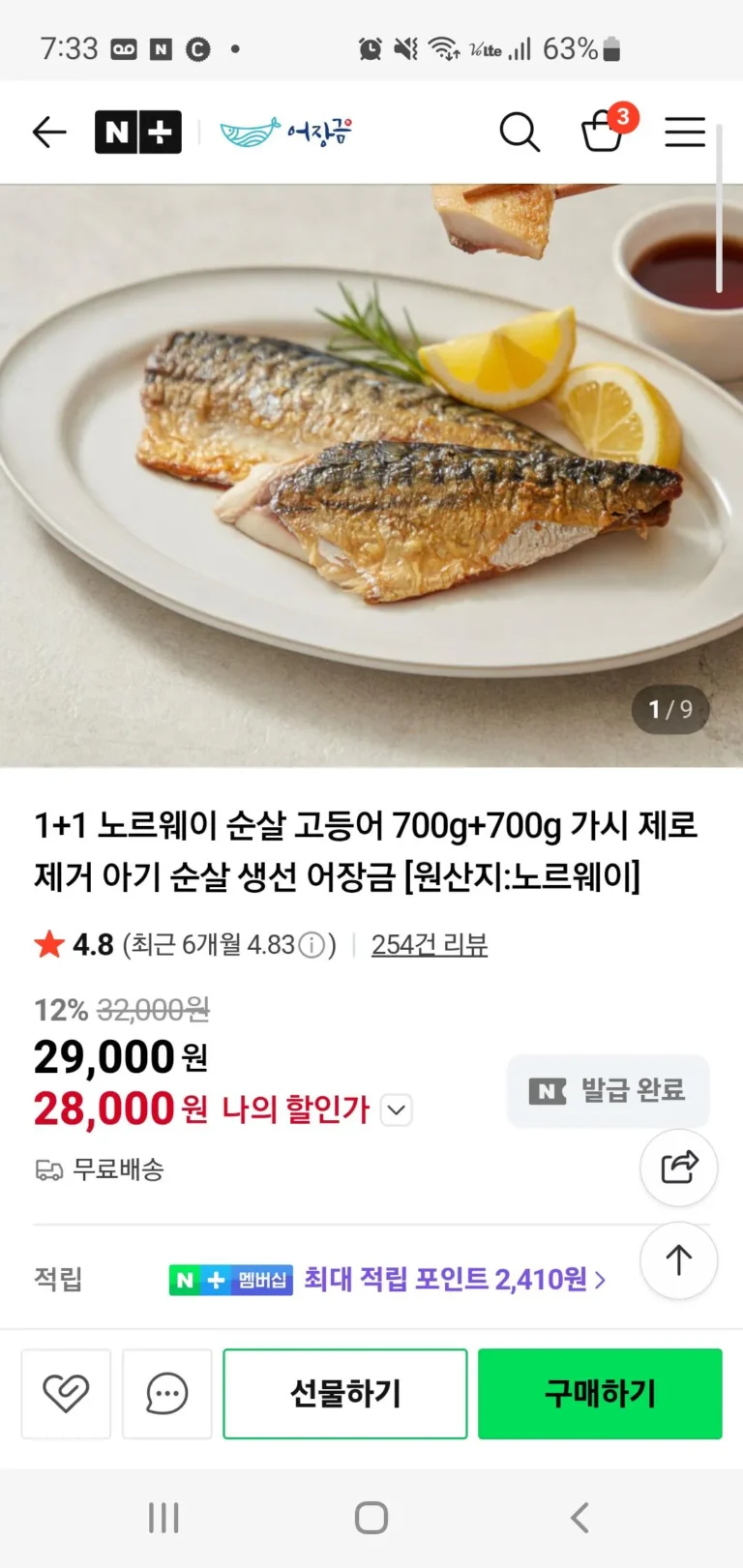Open the 254건 리뷰 reviews link

point(429,945)
